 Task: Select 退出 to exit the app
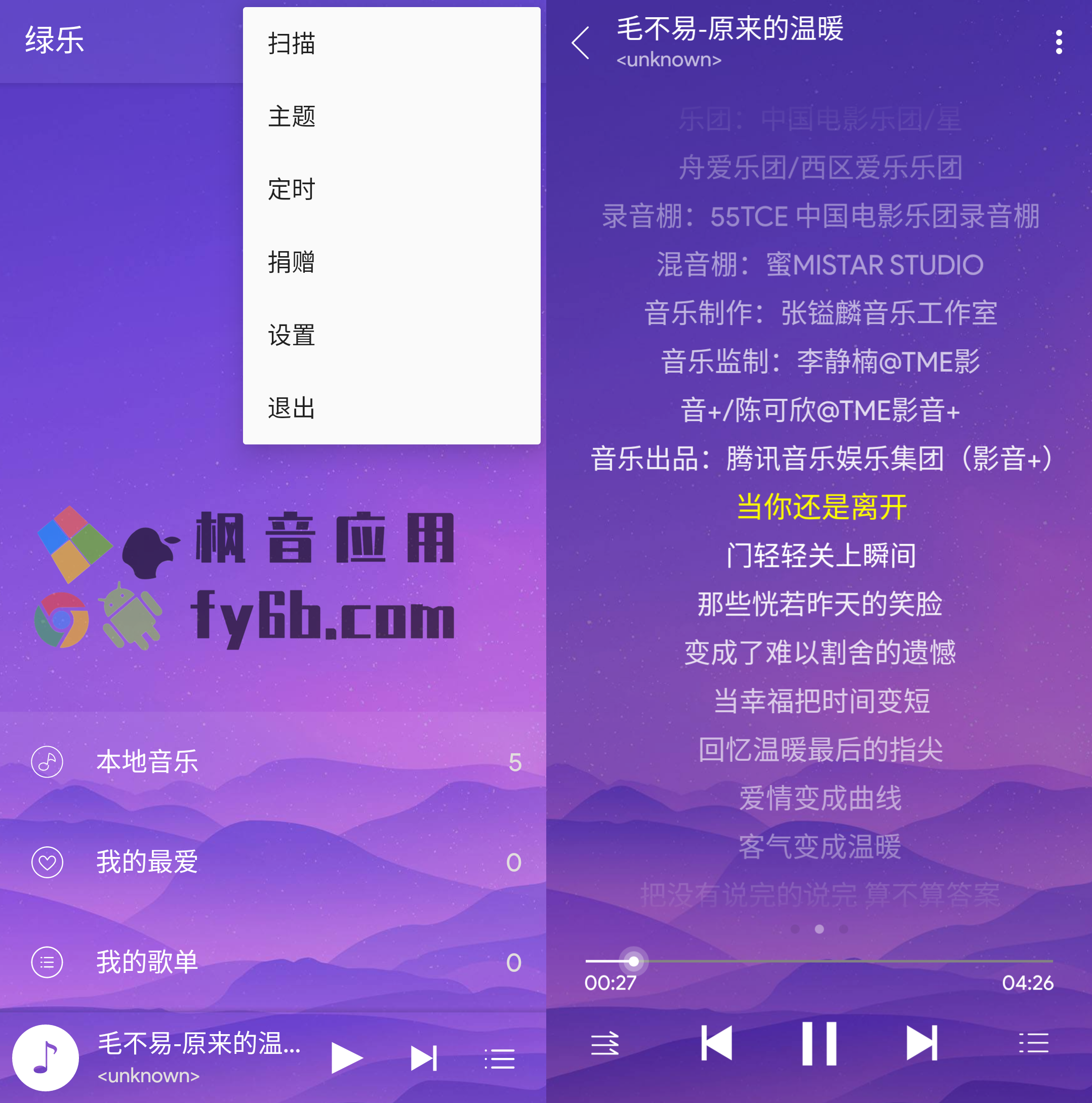pyautogui.click(x=391, y=408)
